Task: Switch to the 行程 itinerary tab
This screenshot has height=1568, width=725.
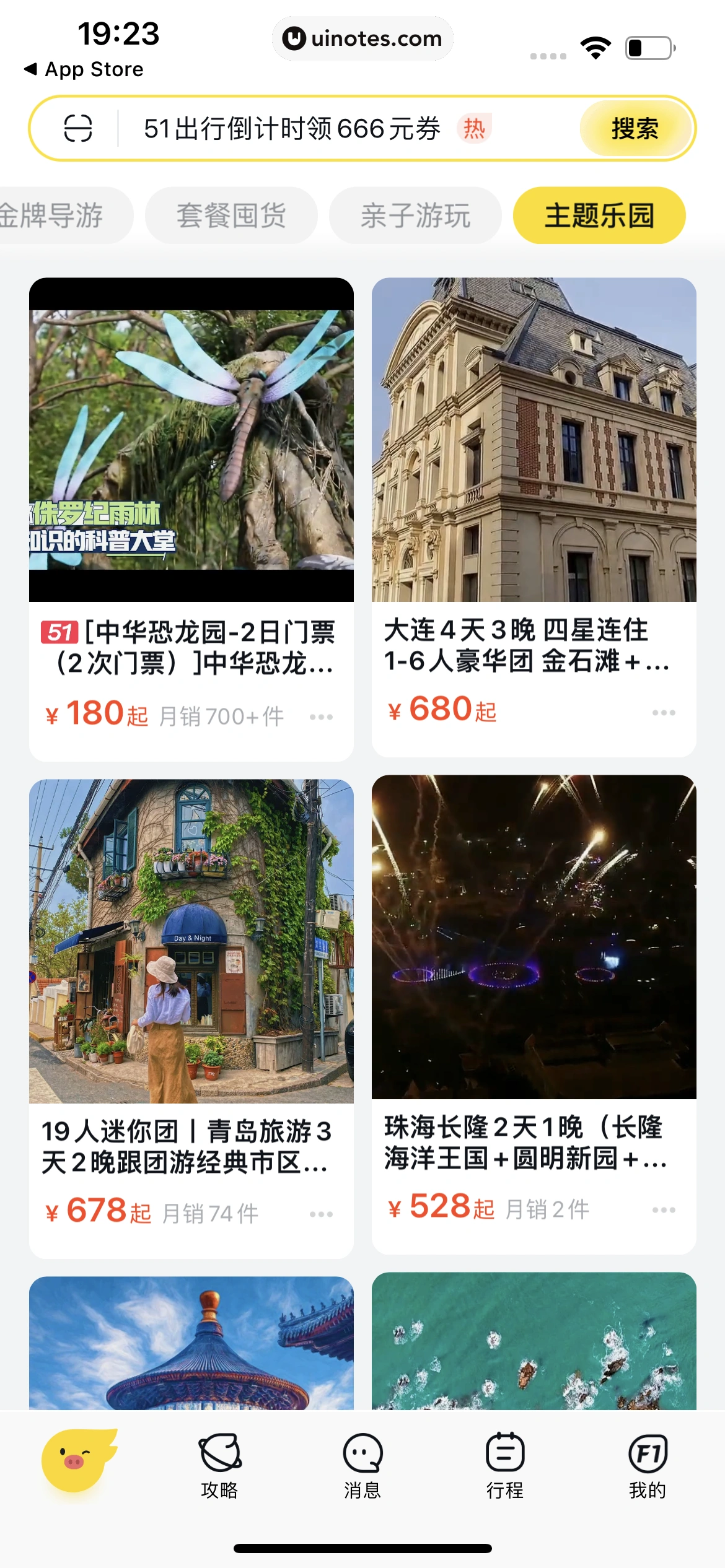Action: 505,1466
